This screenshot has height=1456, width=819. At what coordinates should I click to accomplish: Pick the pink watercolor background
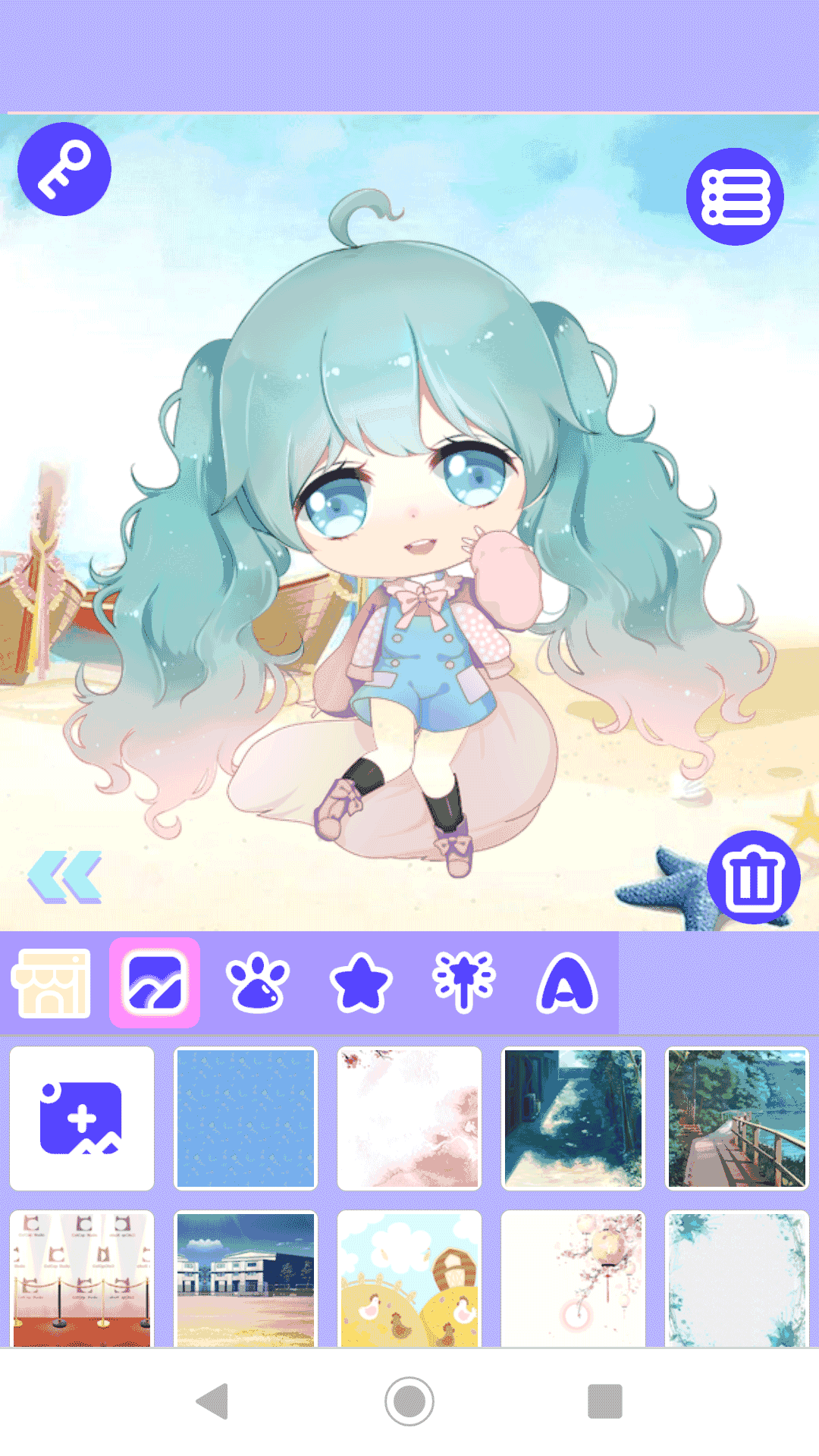pos(409,1119)
